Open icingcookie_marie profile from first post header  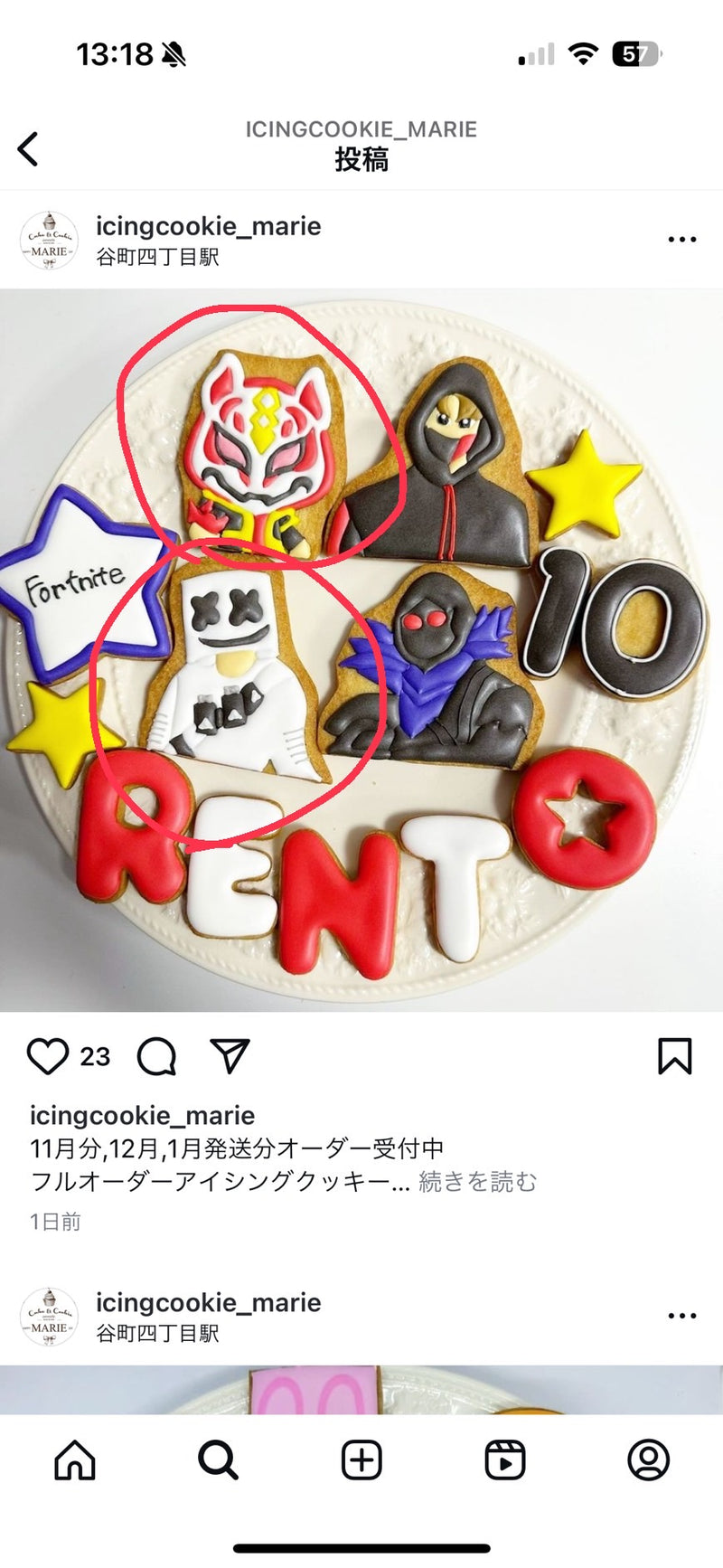(208, 226)
